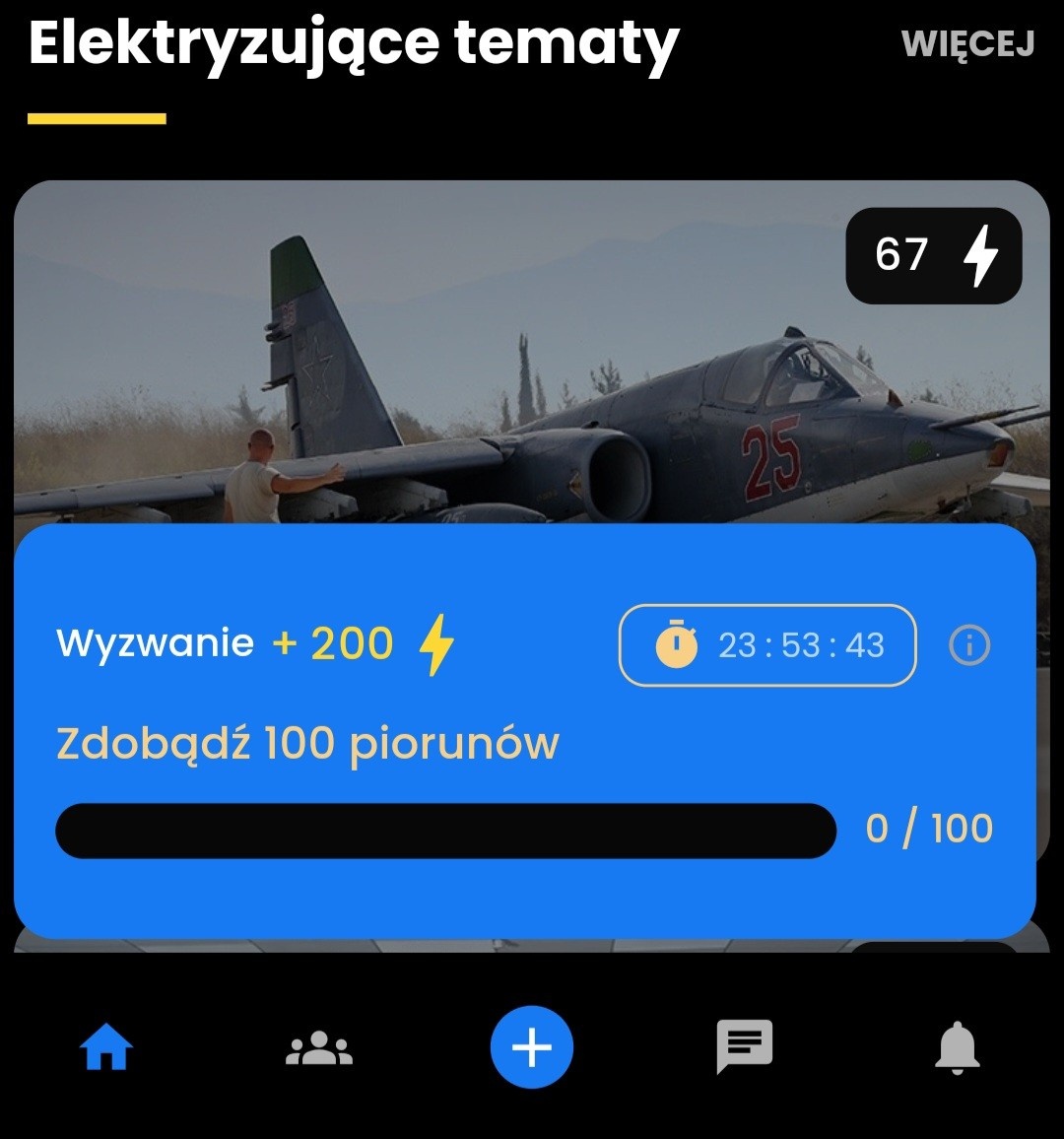Tap the stopwatch icon beside the countdown timer

(x=675, y=645)
